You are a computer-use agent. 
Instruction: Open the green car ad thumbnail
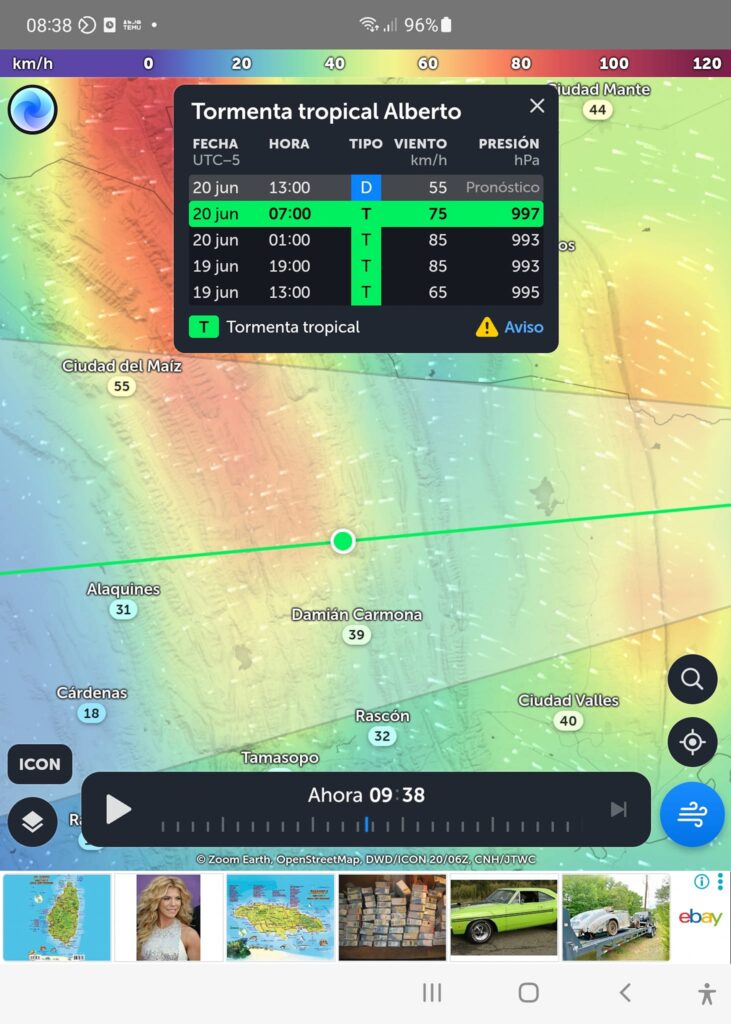coord(504,917)
